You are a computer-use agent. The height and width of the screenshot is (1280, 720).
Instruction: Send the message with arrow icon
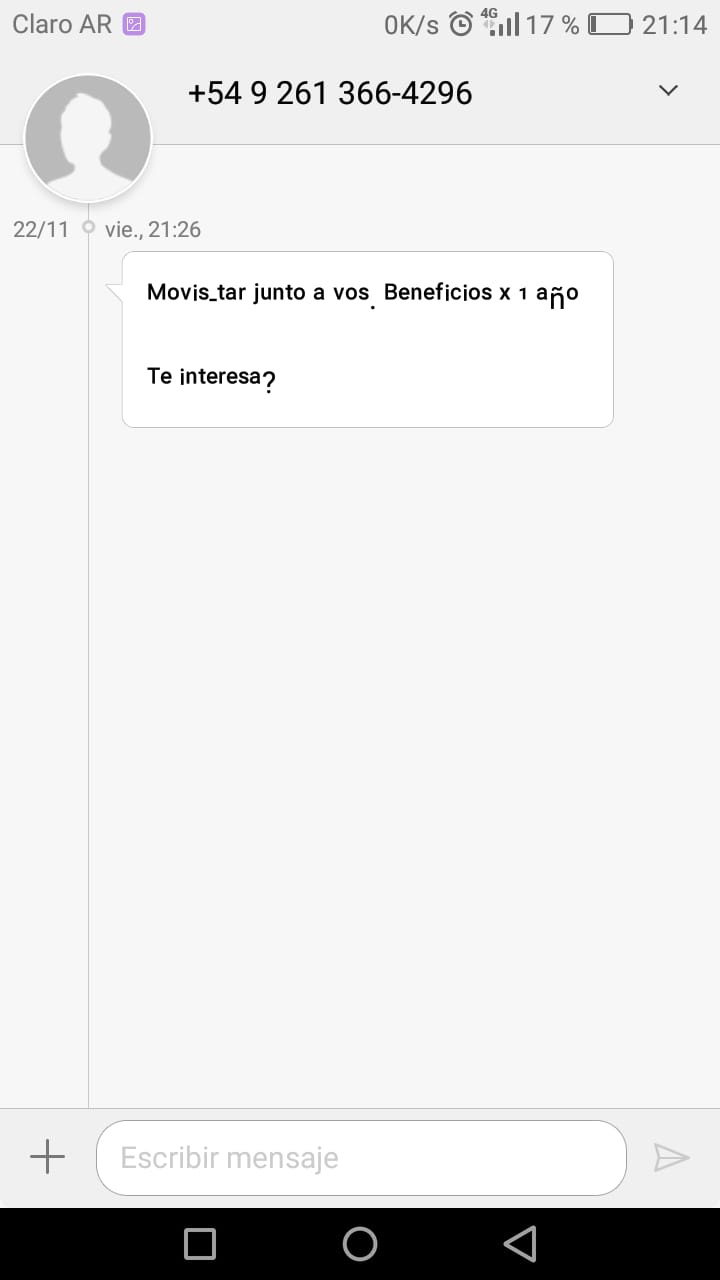tap(672, 1158)
